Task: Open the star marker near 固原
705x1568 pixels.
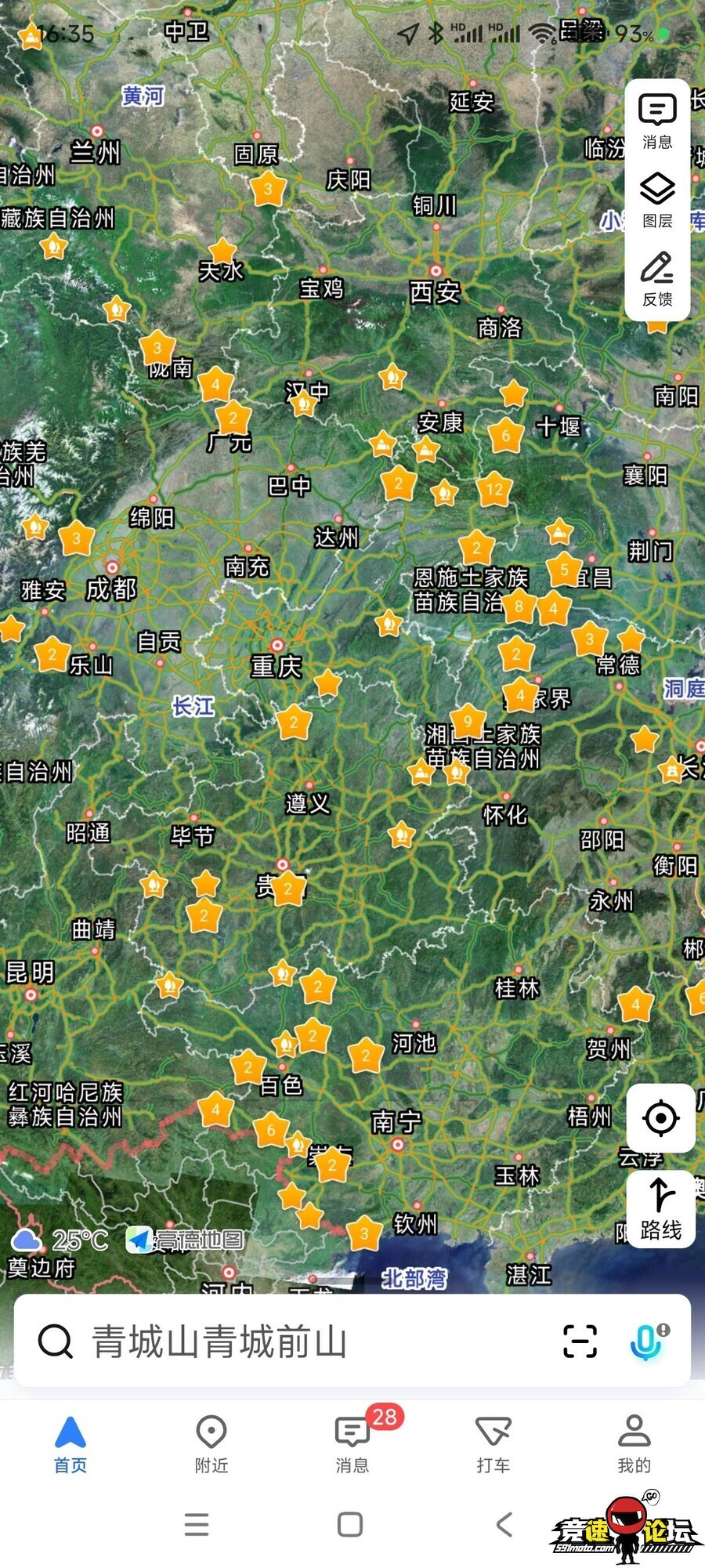Action: point(268,189)
